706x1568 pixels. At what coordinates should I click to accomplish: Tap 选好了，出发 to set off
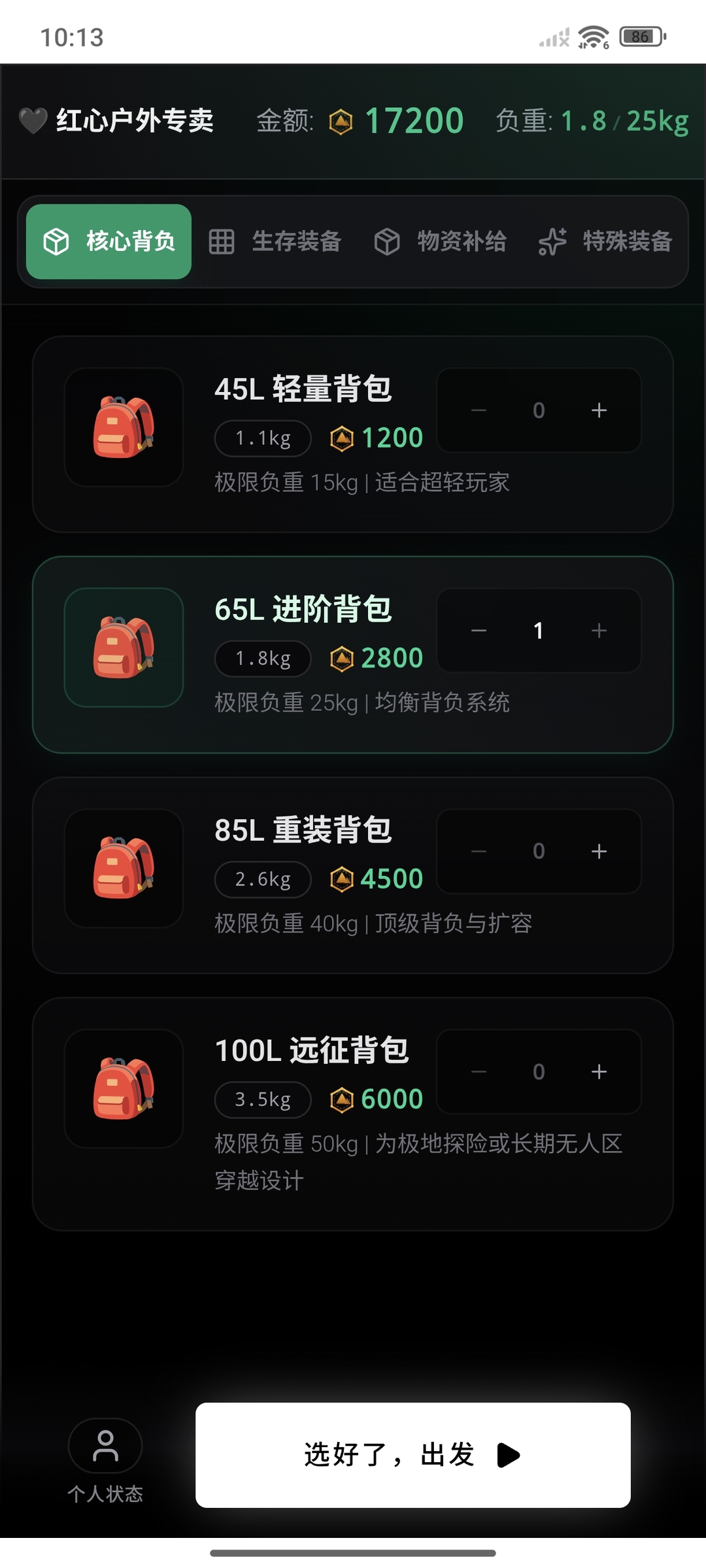coord(412,1455)
